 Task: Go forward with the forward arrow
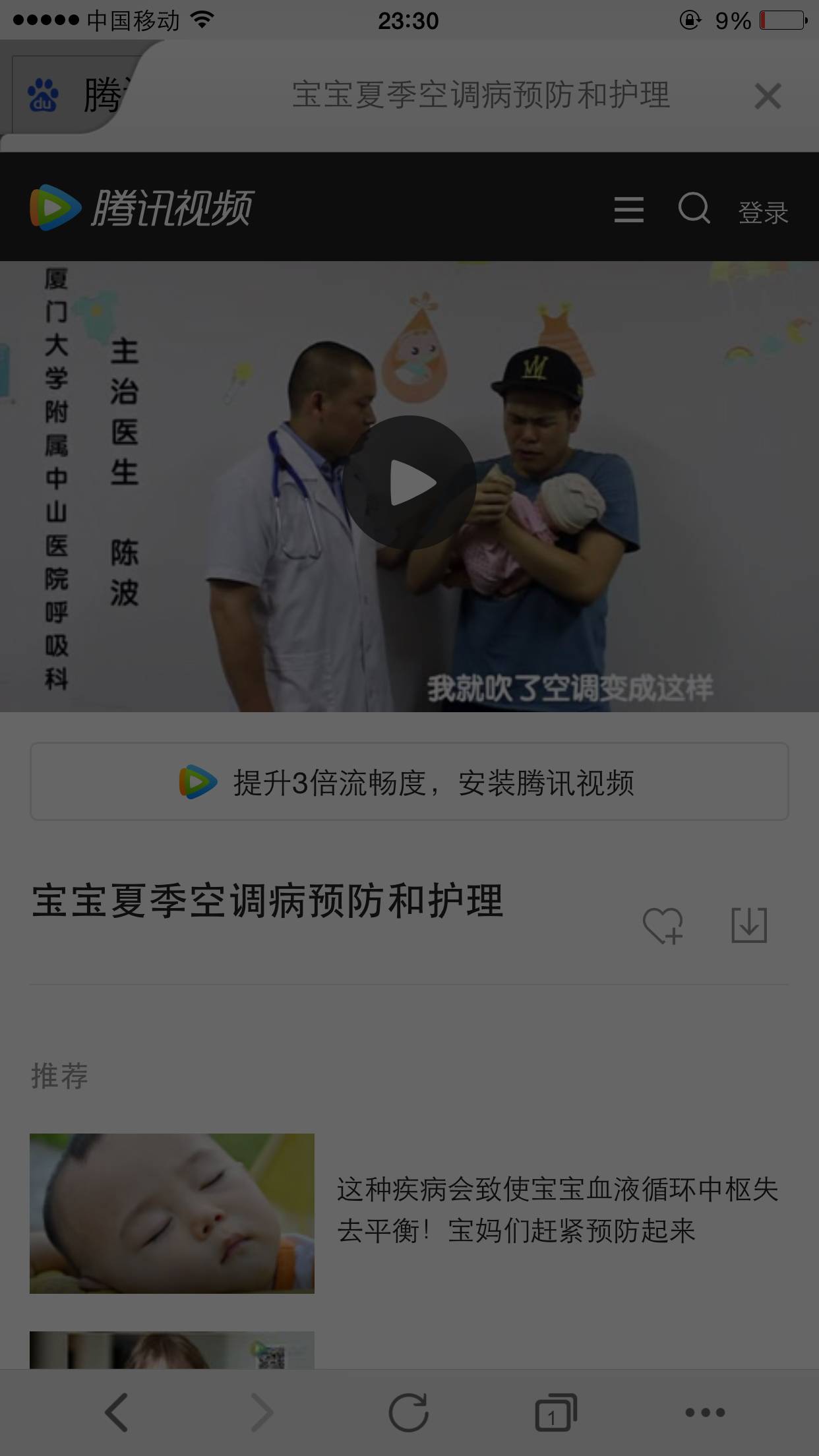pos(262,1412)
